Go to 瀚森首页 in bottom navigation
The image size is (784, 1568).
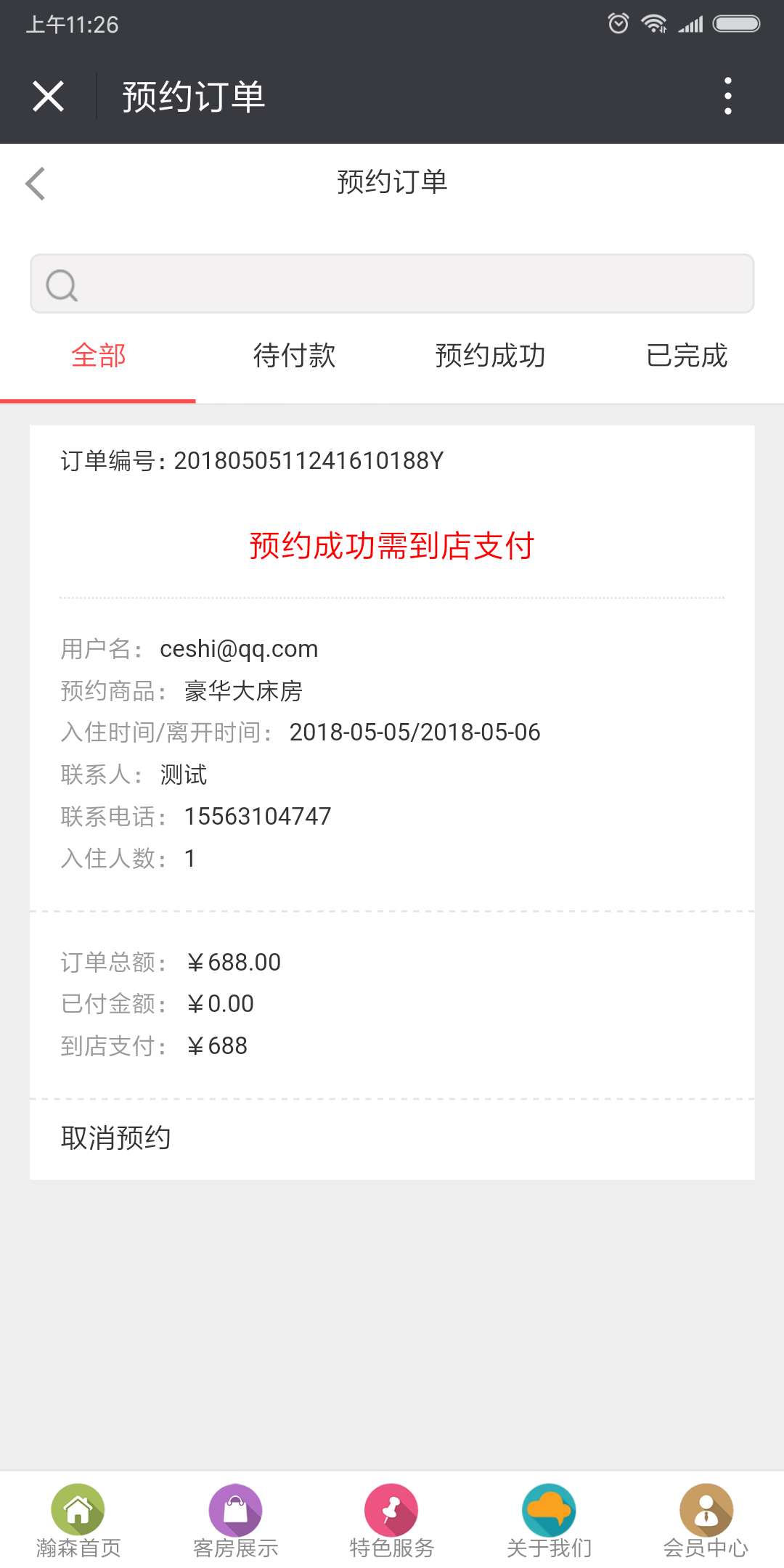tap(78, 1521)
